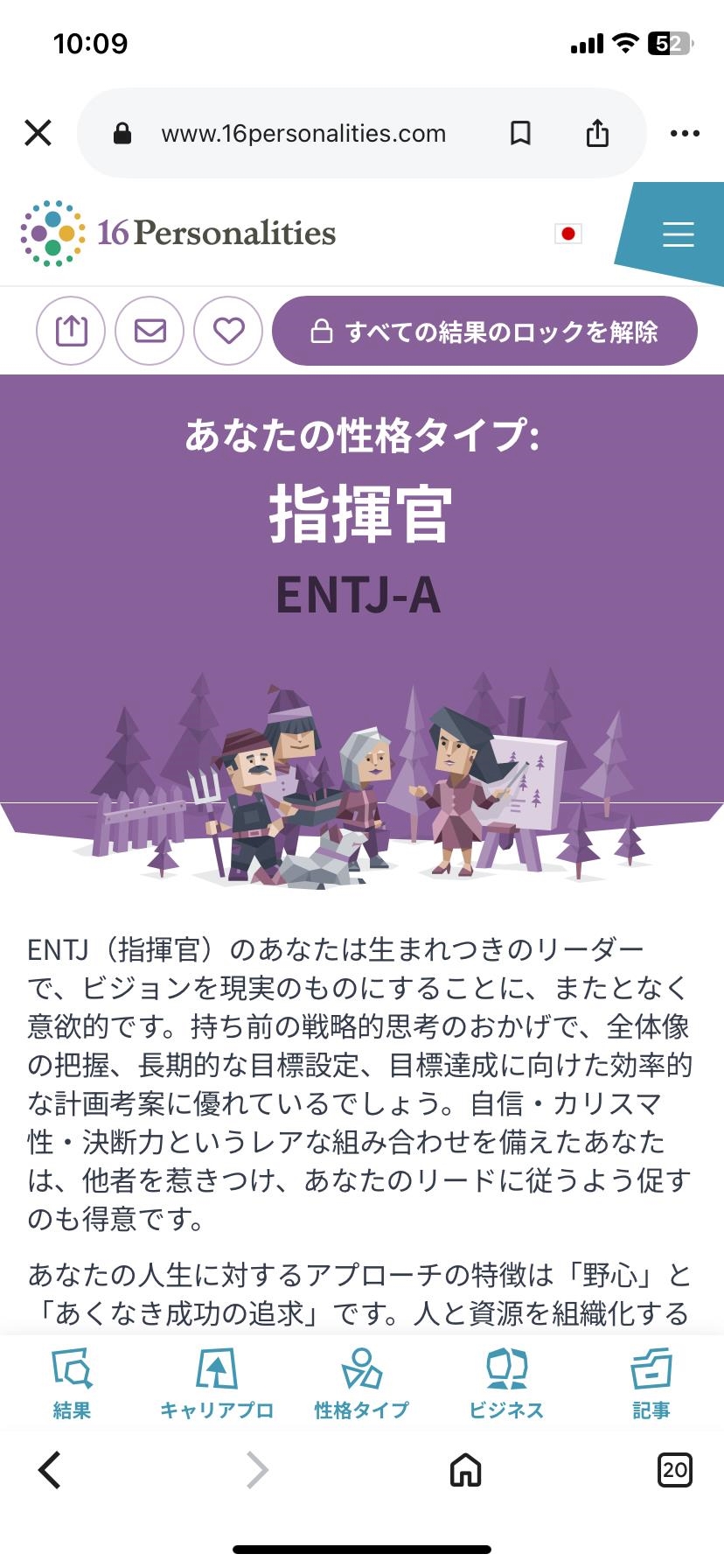Close the in-app browser with X
Viewport: 724px width, 1568px height.
point(38,133)
